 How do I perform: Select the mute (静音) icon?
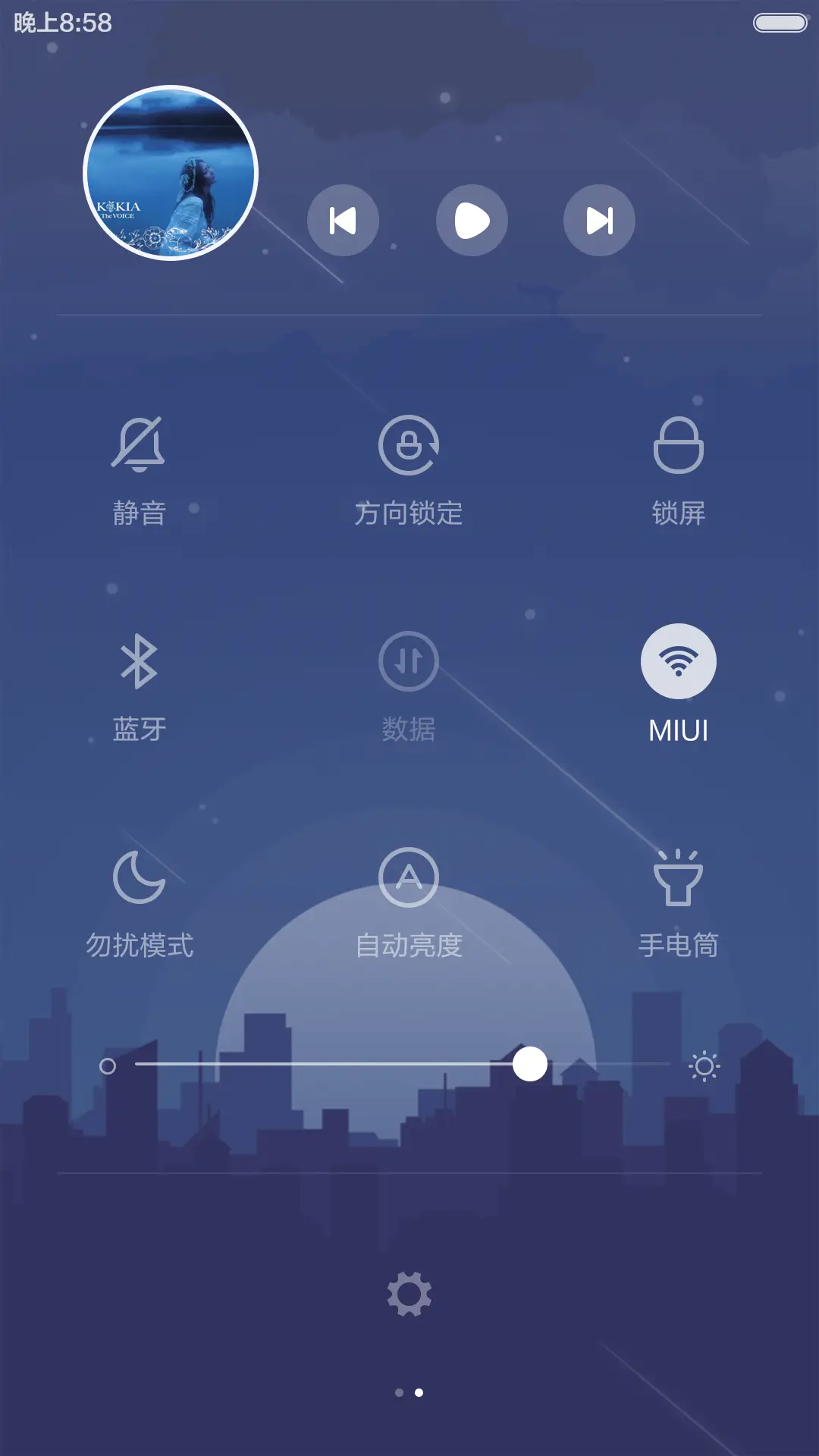[x=139, y=446]
